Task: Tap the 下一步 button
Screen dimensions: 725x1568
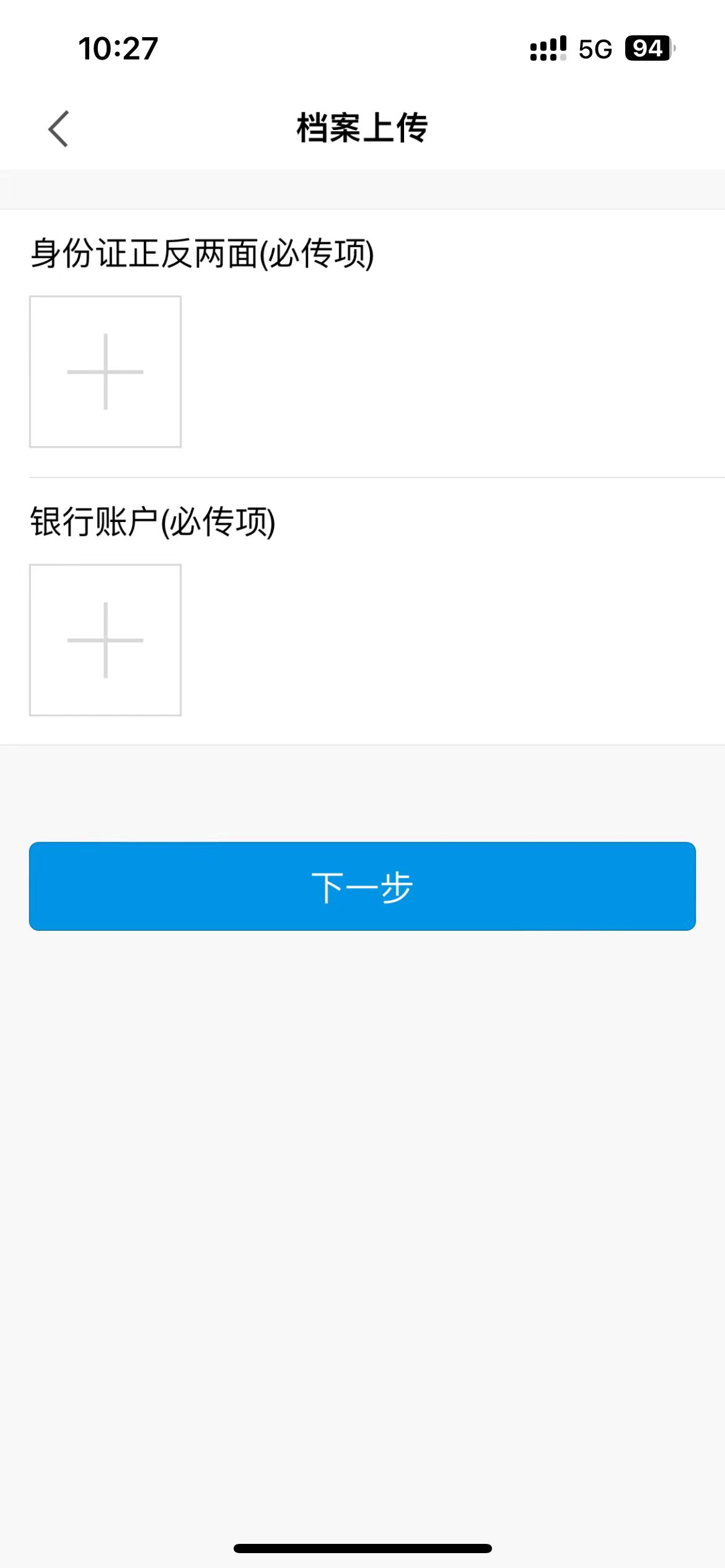Action: (x=362, y=886)
